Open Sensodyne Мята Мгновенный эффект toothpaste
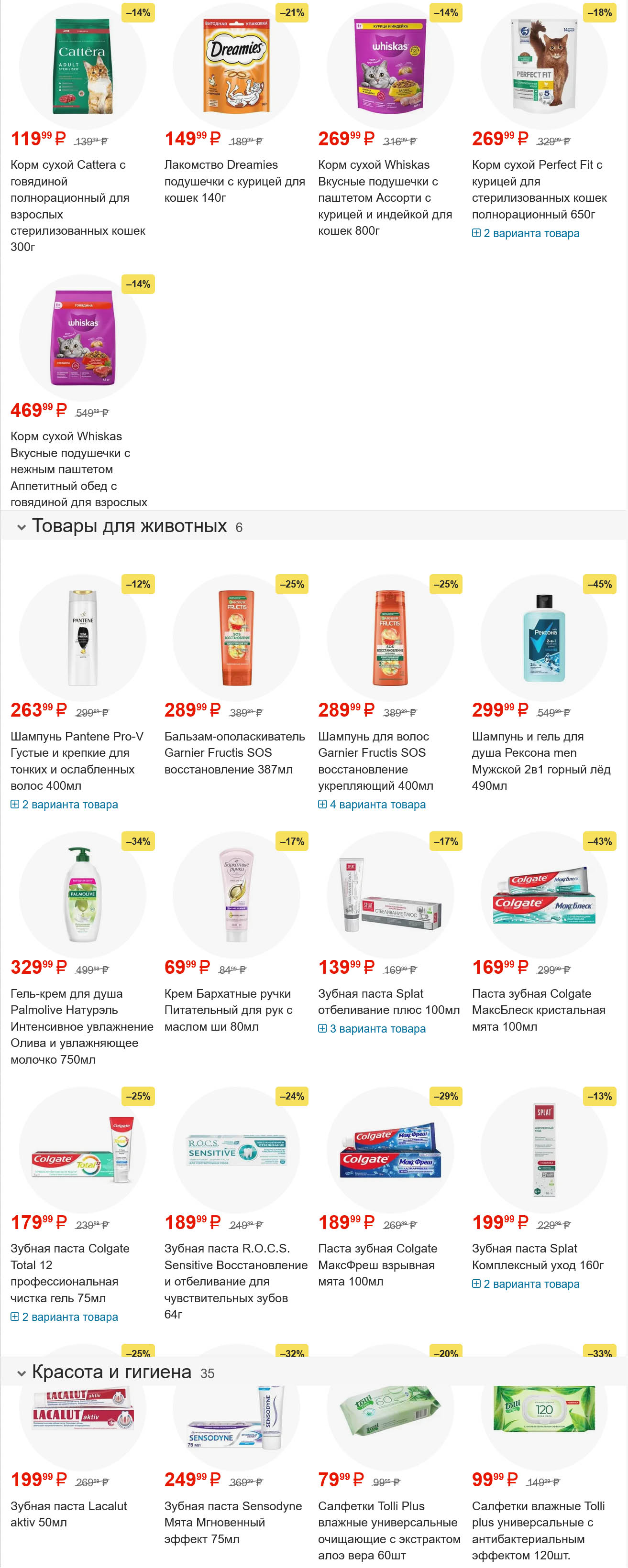Image resolution: width=628 pixels, height=1568 pixels. point(232,1522)
